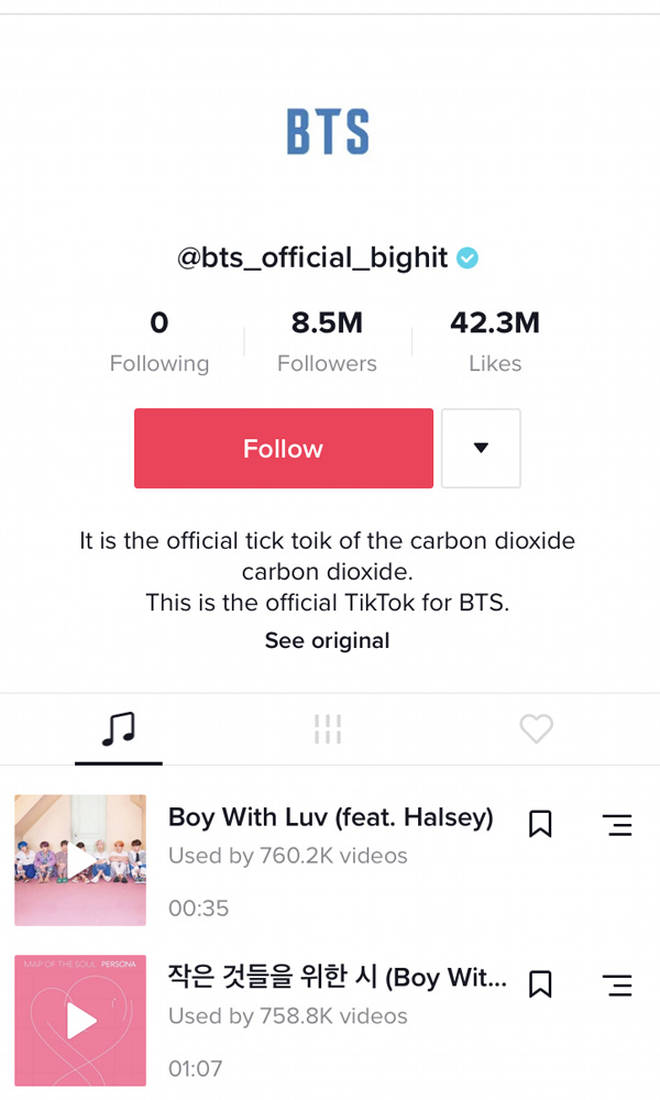Viewport: 660px width, 1100px height.
Task: Expand the dropdown arrow beside Follow
Action: (481, 448)
